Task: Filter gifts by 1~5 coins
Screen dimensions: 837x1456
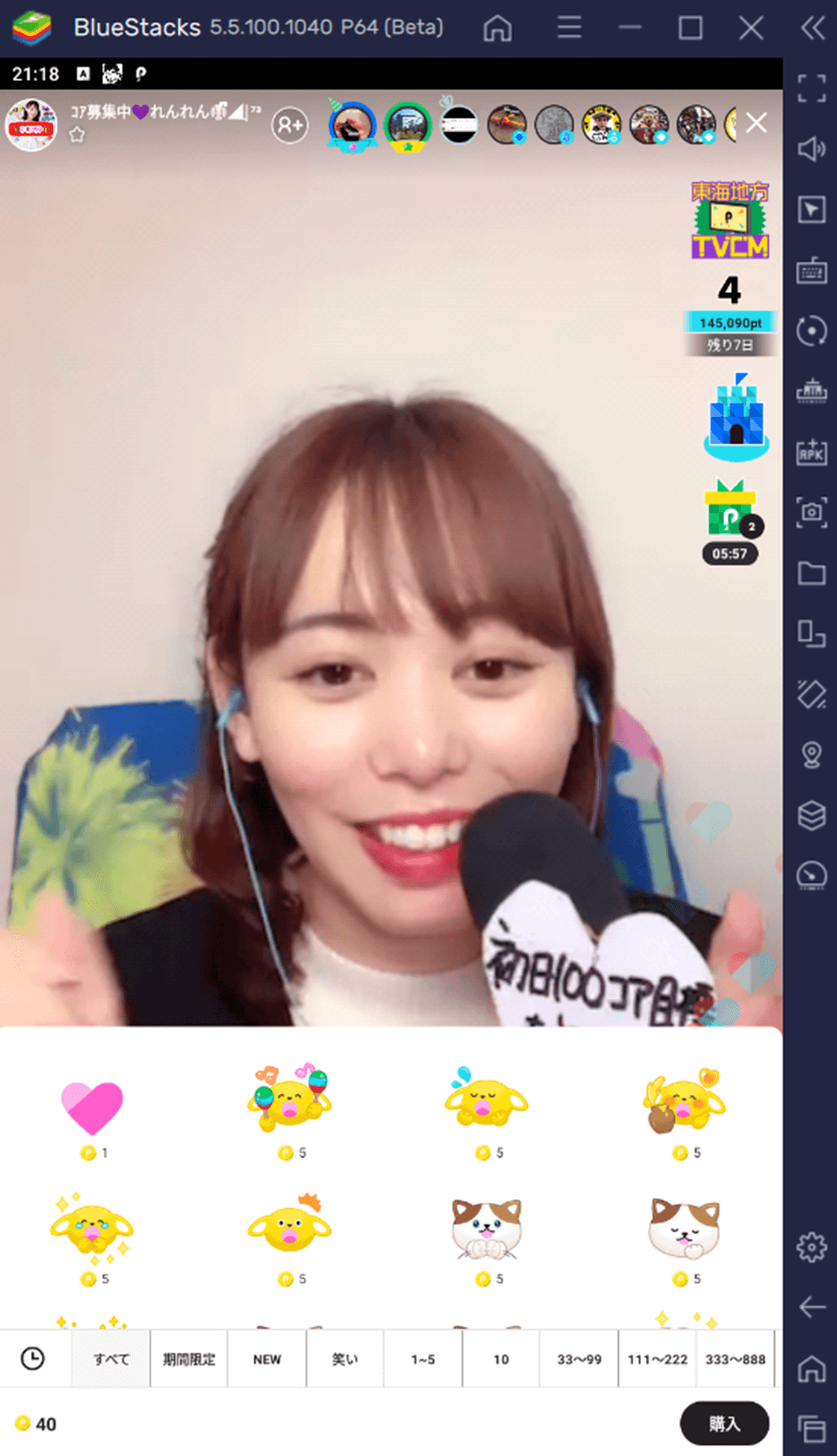Action: (423, 1359)
